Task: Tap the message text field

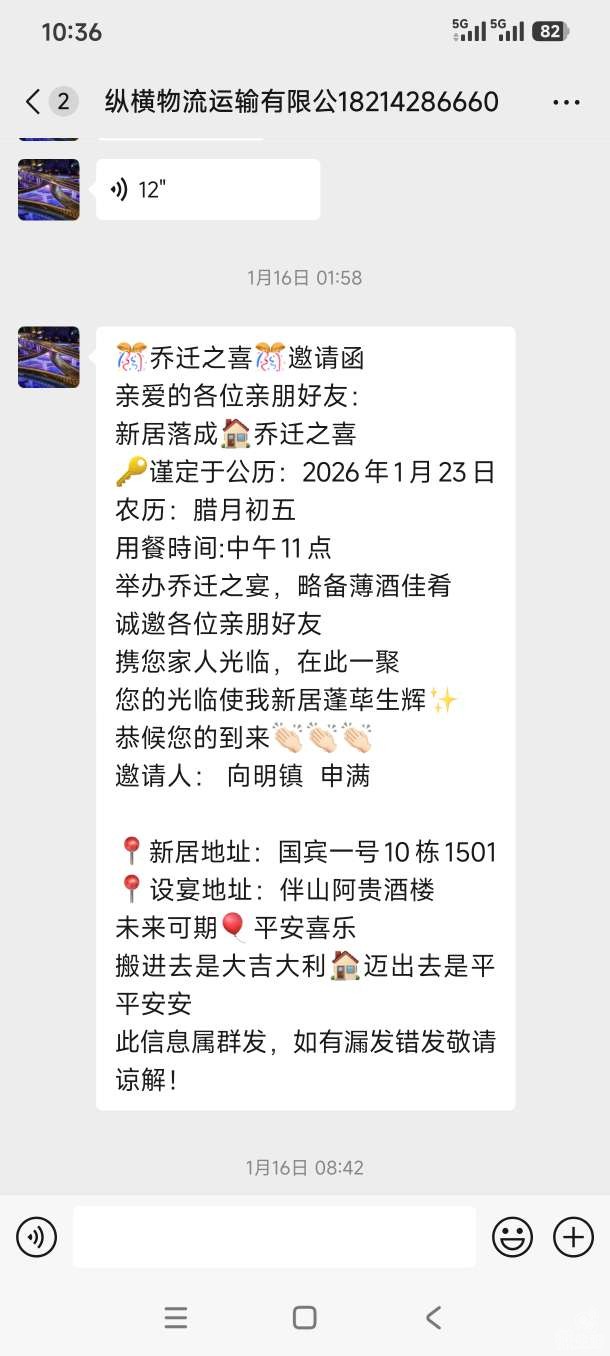Action: point(273,1237)
